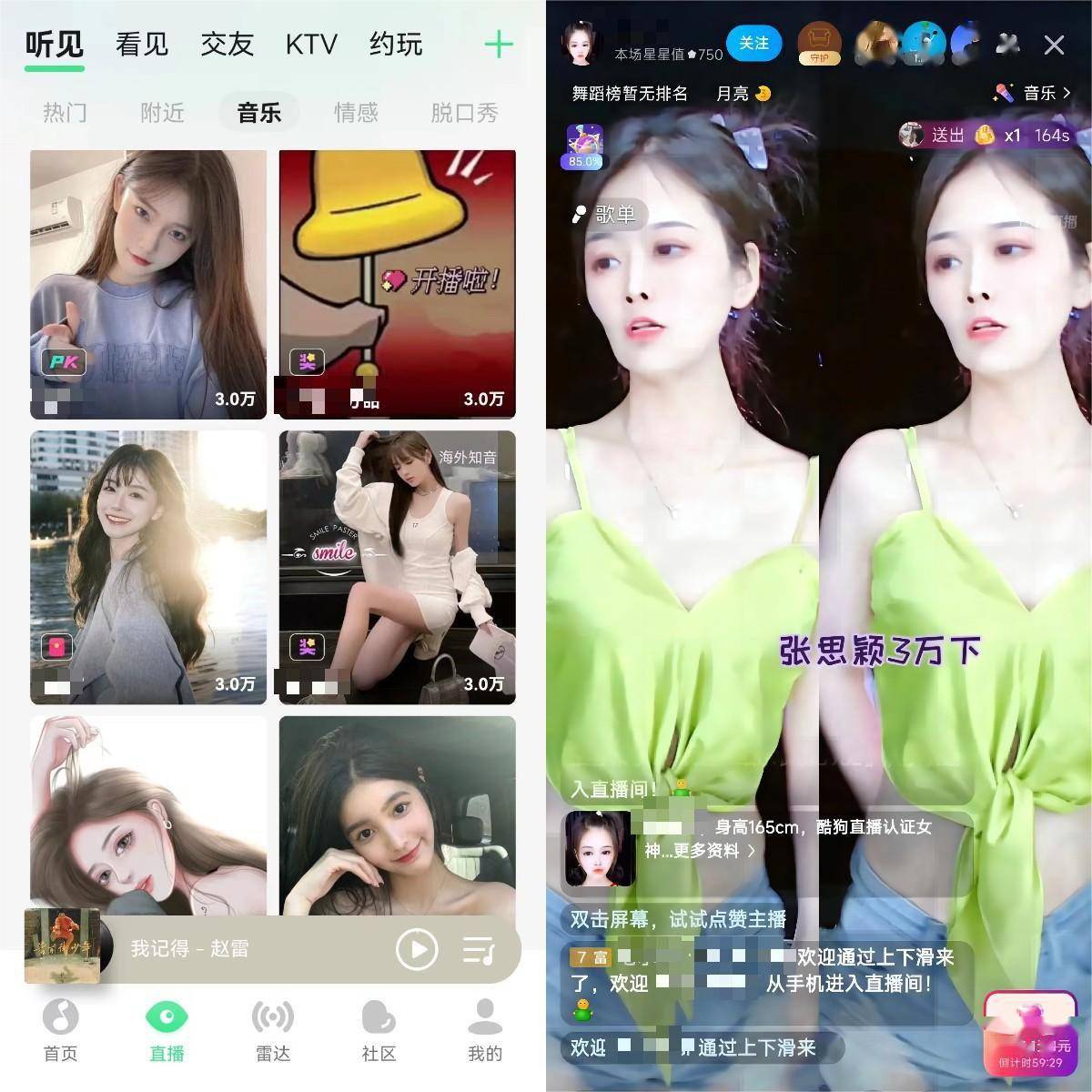Tap the green plus icon

pyautogui.click(x=498, y=44)
